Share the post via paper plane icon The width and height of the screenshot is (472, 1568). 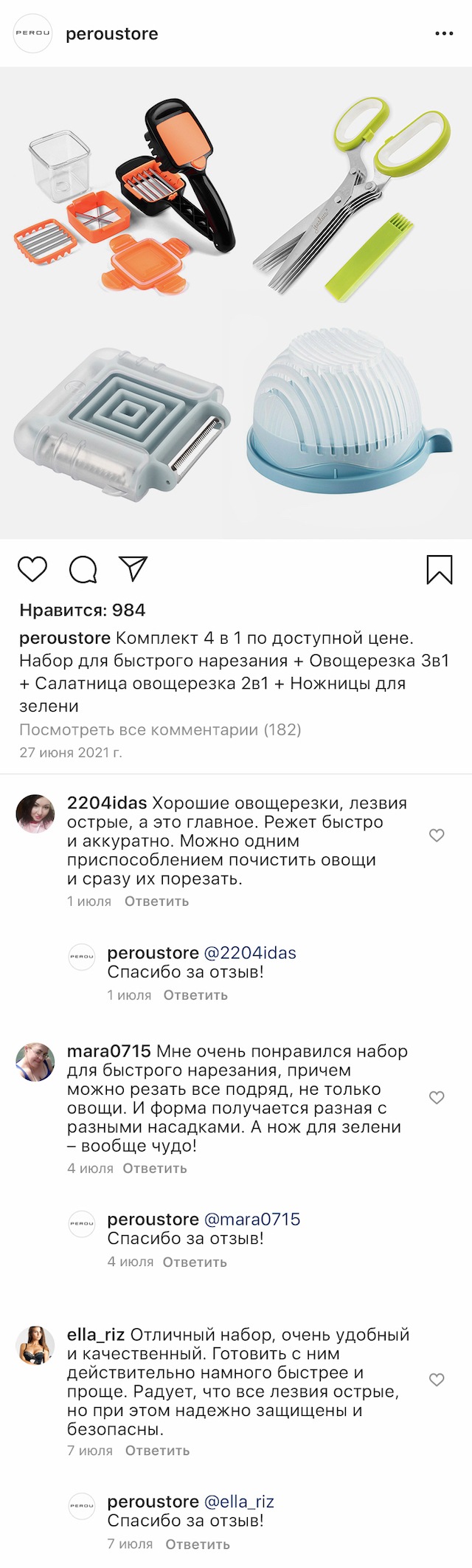[x=133, y=568]
